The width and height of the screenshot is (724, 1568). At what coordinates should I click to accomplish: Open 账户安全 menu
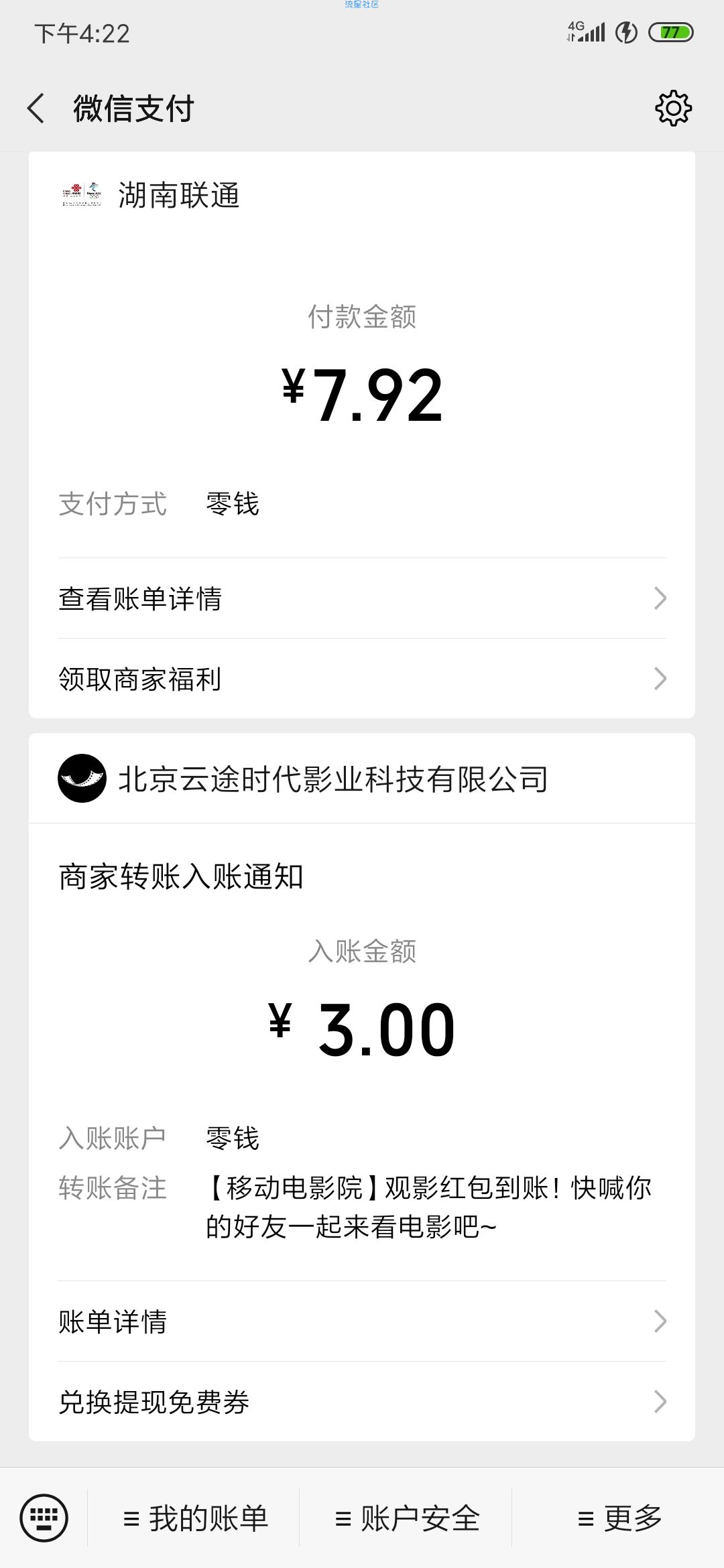[406, 1518]
